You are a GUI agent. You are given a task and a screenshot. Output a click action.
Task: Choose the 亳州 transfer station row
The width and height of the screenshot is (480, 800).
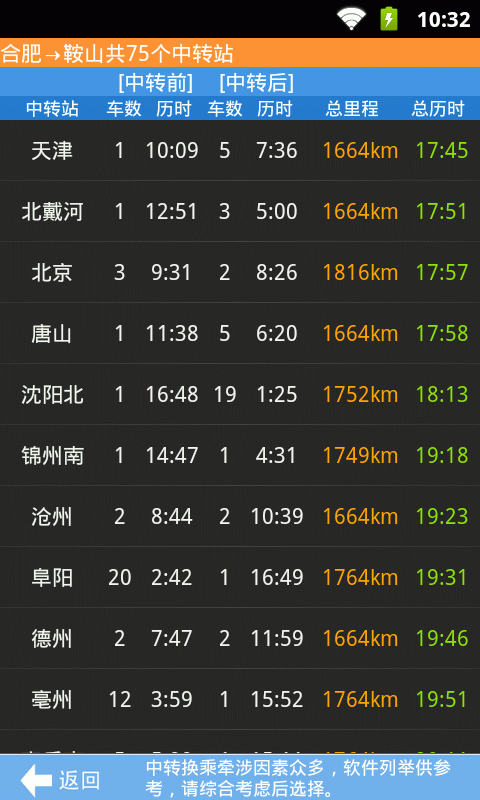point(240,699)
